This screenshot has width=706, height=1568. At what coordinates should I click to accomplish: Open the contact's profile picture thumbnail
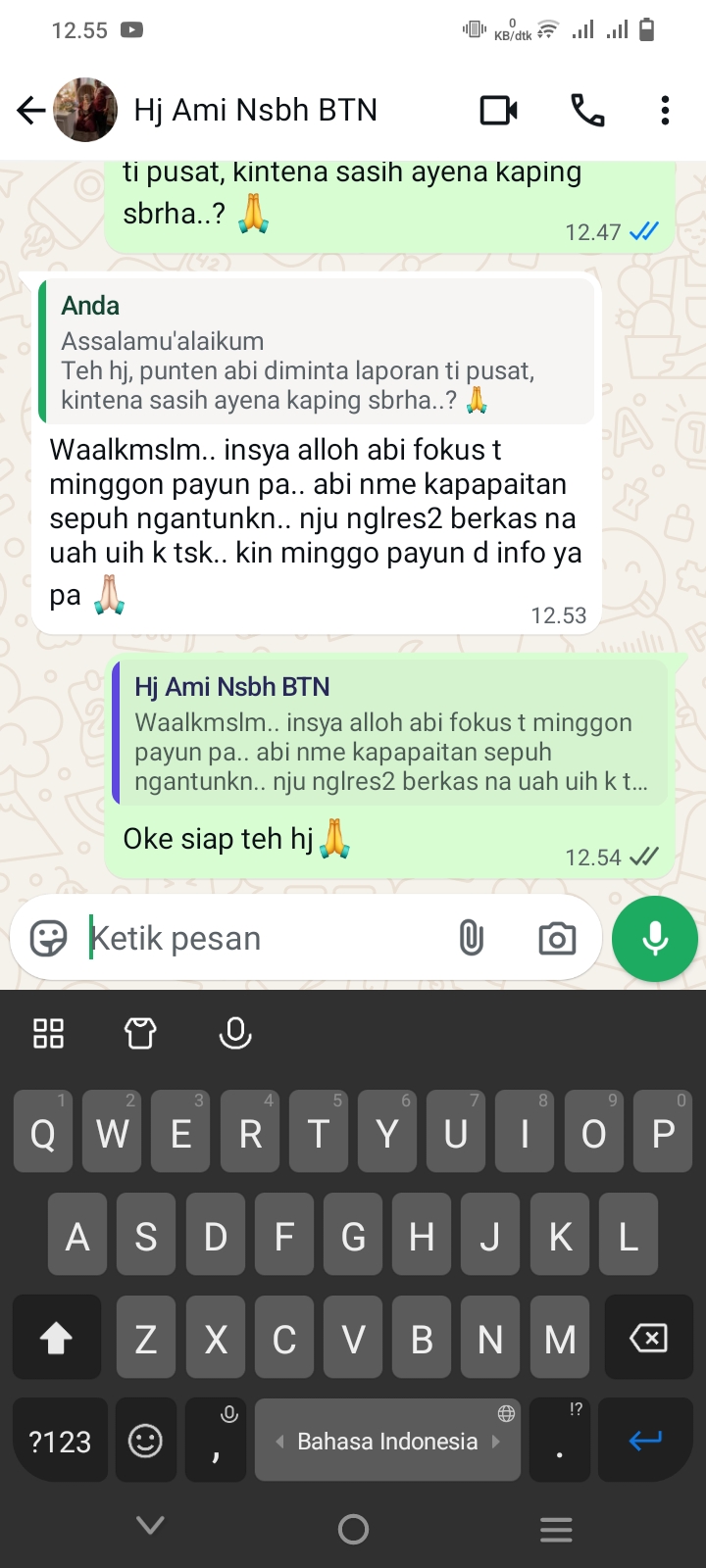(x=86, y=110)
